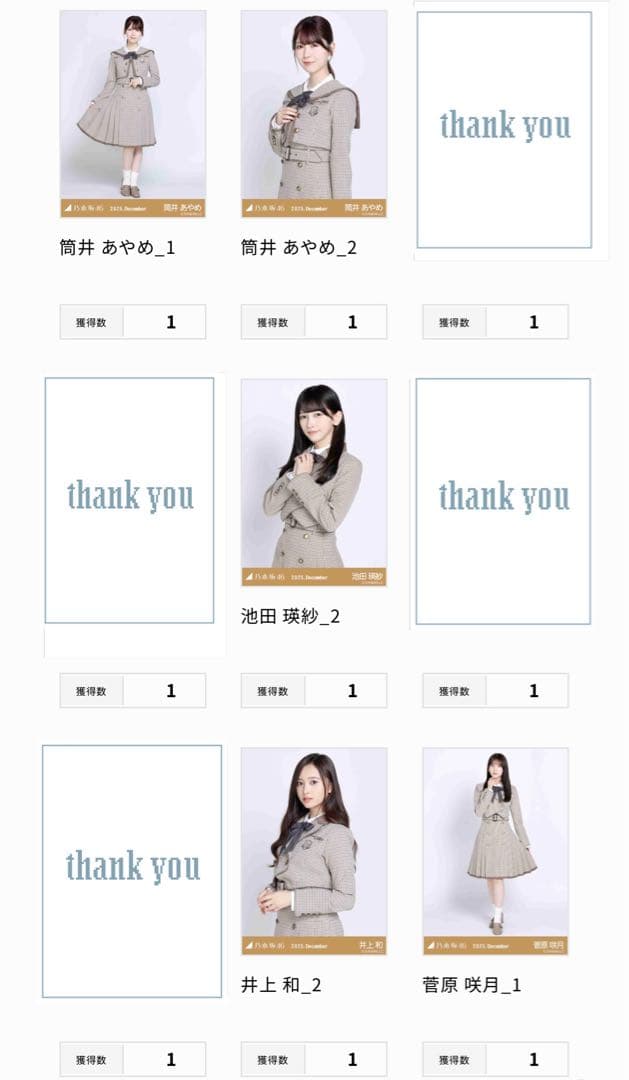Enlarge the 井上 和_2 photo card

[314, 850]
